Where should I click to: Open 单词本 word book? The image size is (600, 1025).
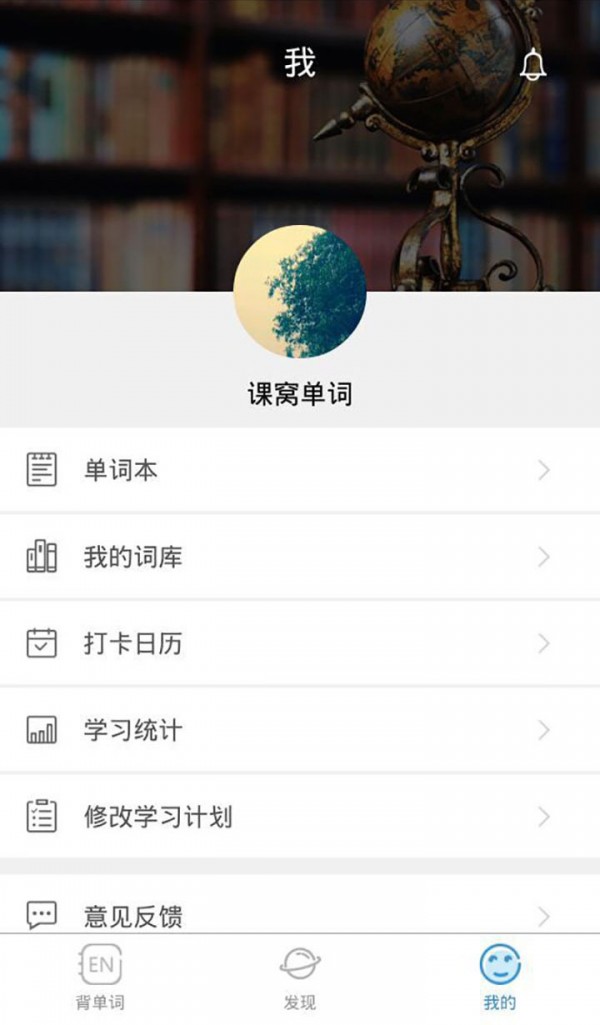tap(300, 470)
